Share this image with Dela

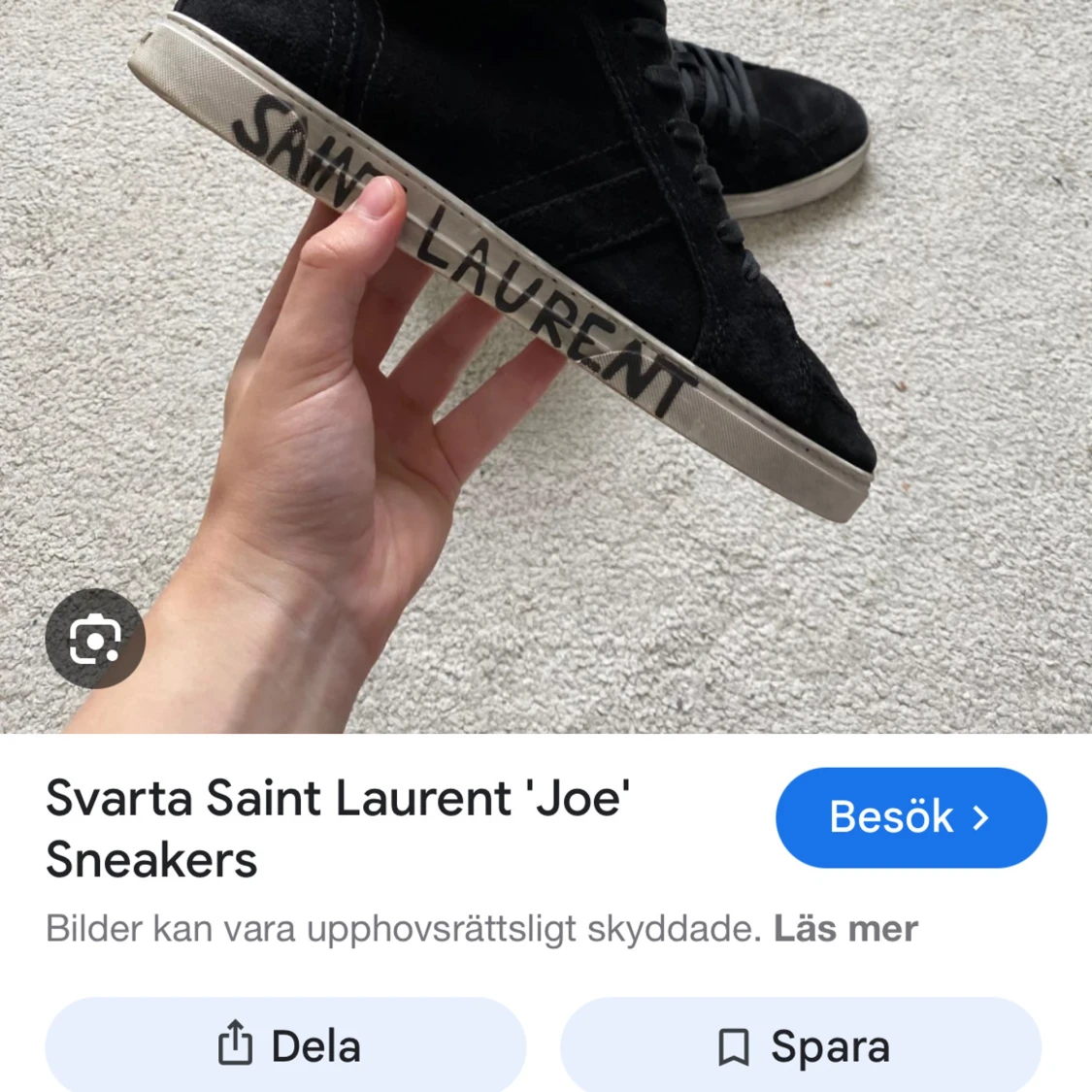coord(286,1046)
